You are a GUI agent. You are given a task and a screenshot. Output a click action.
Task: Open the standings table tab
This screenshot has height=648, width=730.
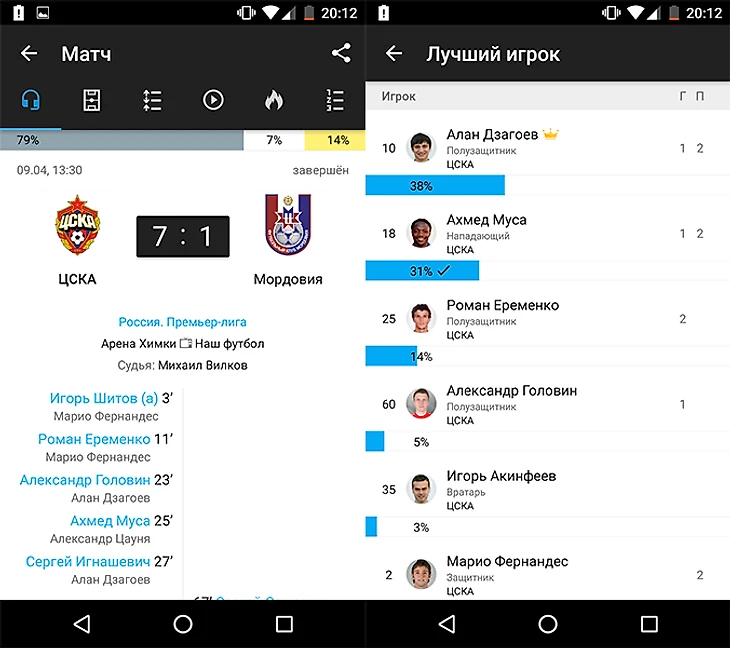pos(335,100)
